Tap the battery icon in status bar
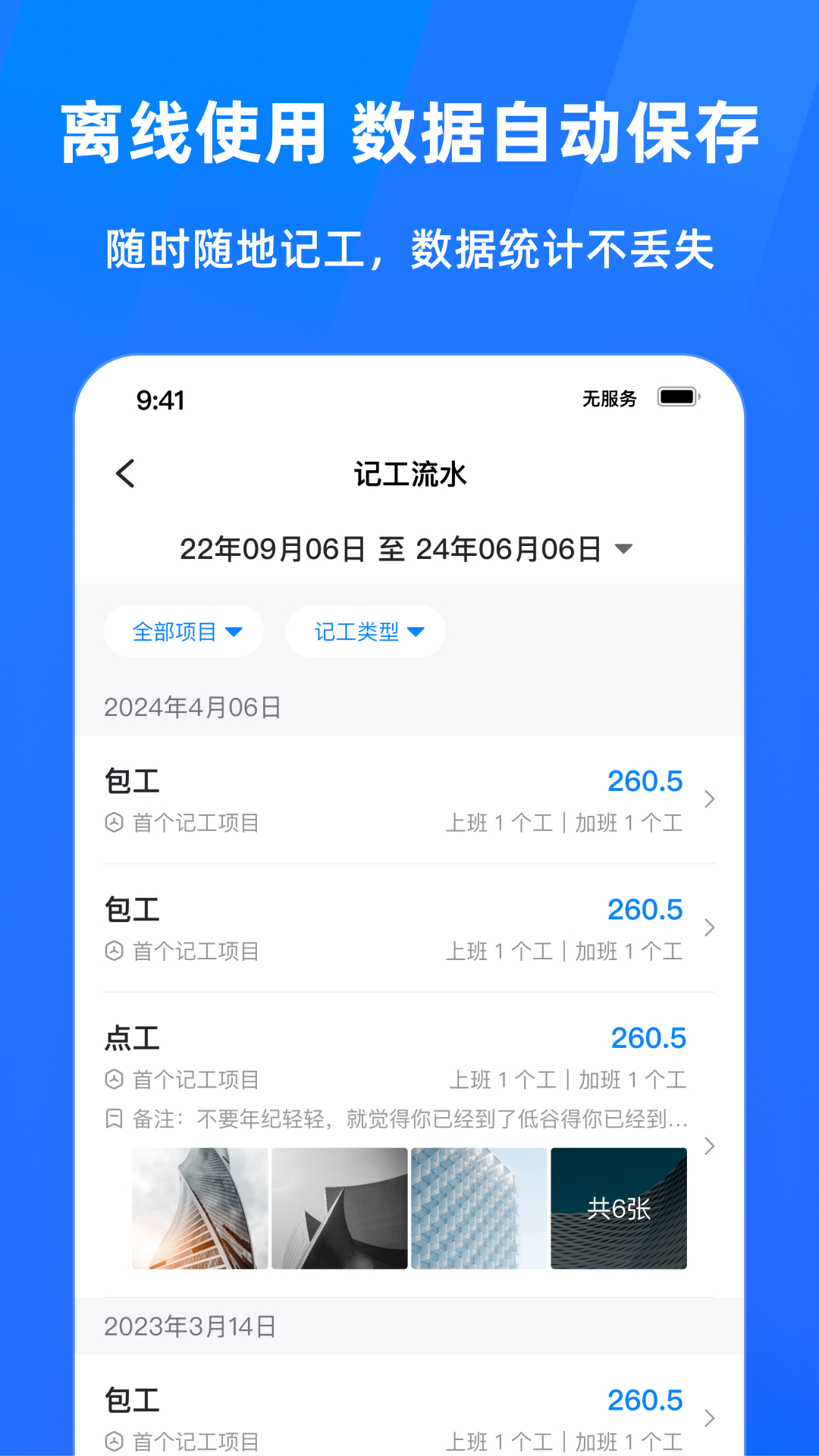 coord(677,396)
